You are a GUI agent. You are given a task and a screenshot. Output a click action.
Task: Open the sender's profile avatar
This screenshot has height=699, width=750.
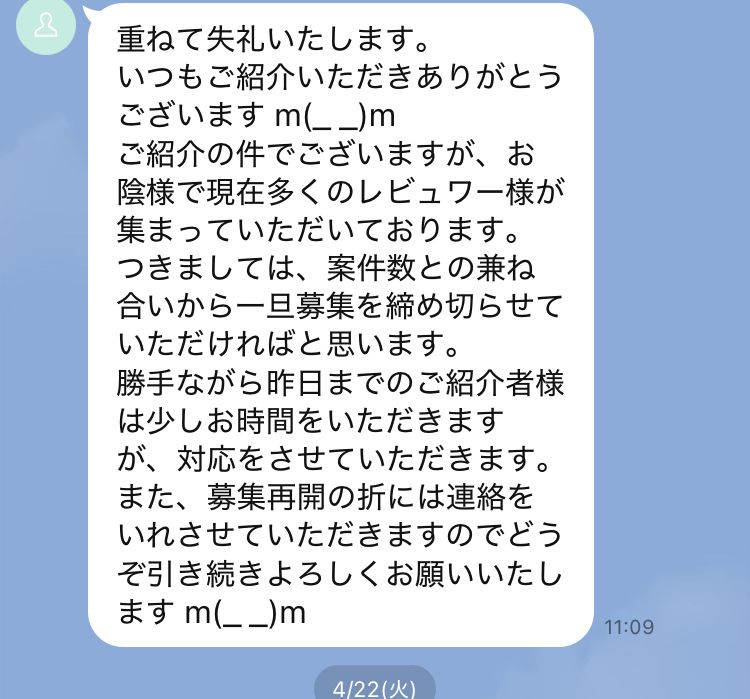(45, 26)
